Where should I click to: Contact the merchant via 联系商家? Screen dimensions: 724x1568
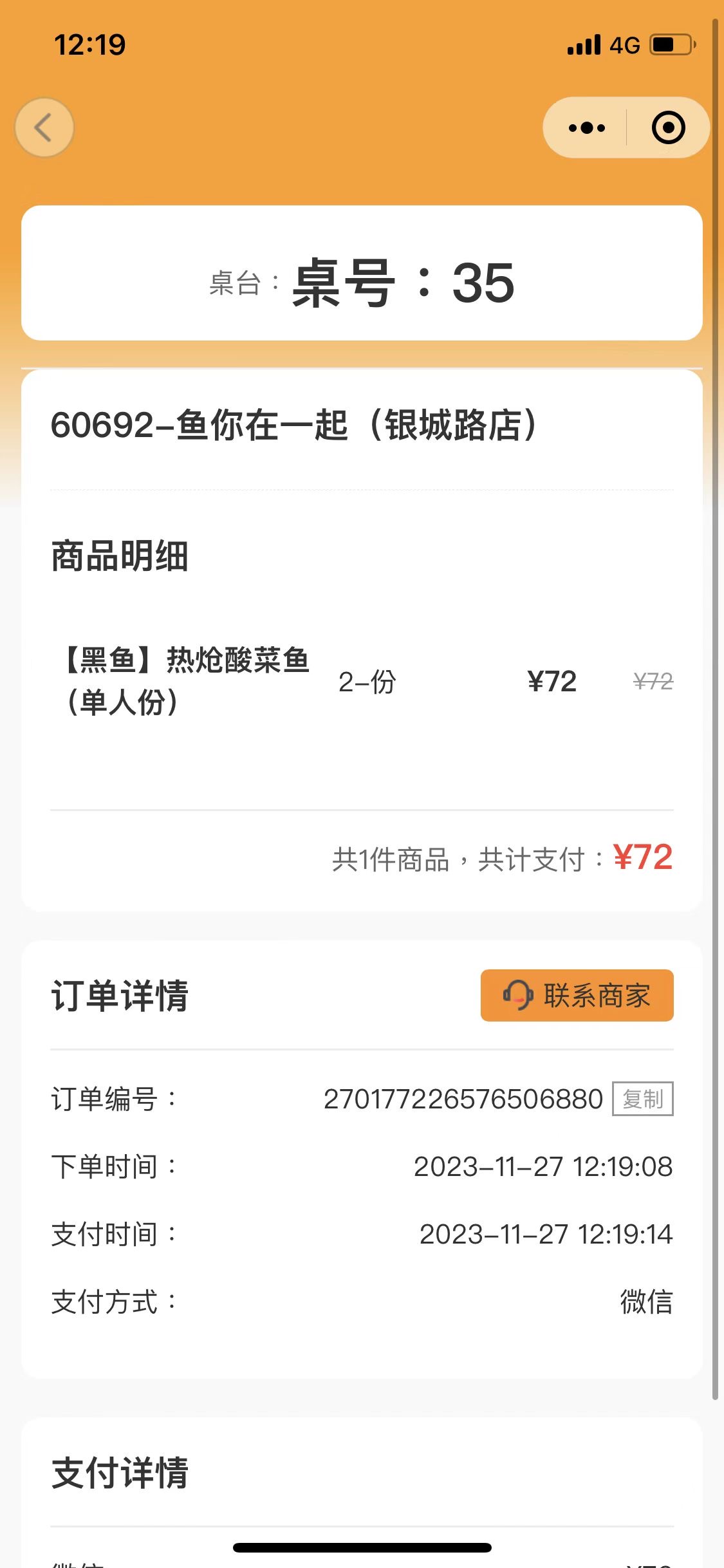[x=577, y=995]
